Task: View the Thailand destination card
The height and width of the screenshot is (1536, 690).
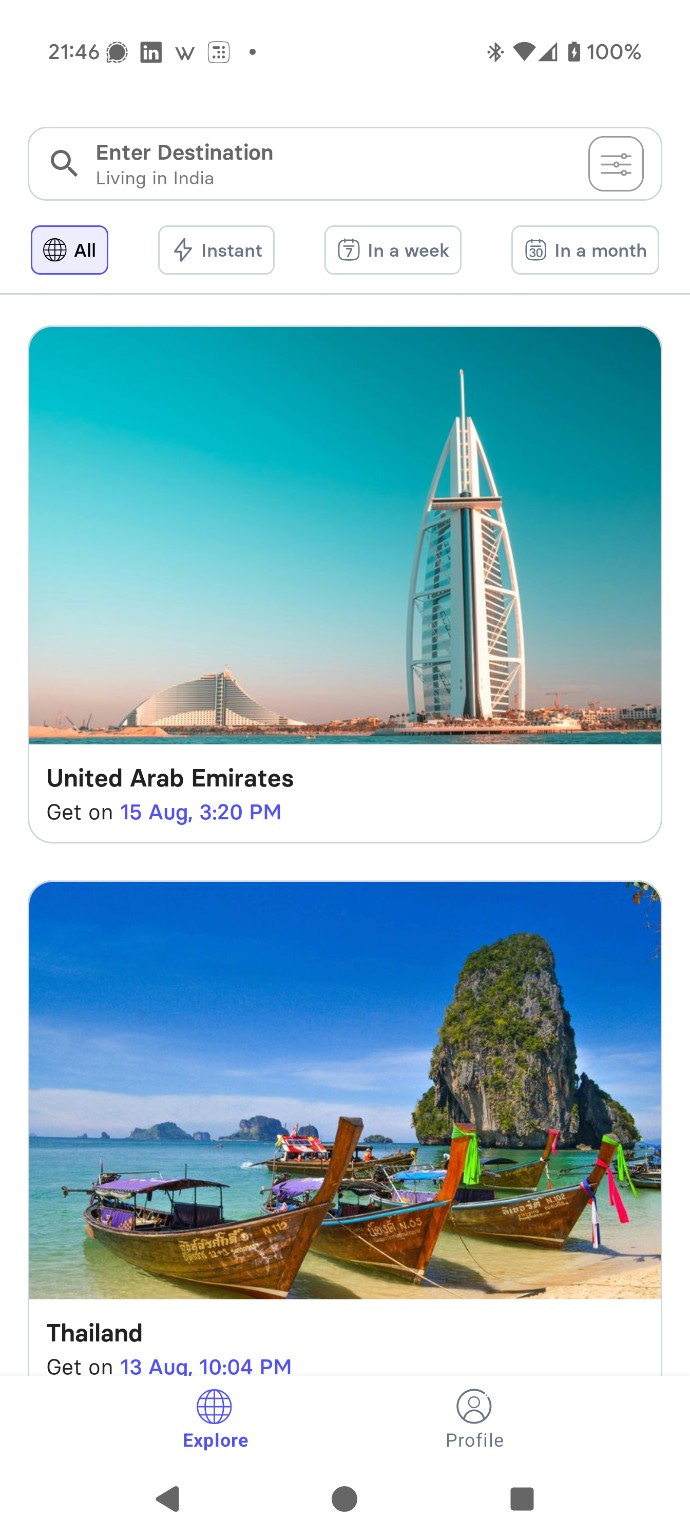Action: [x=345, y=1120]
